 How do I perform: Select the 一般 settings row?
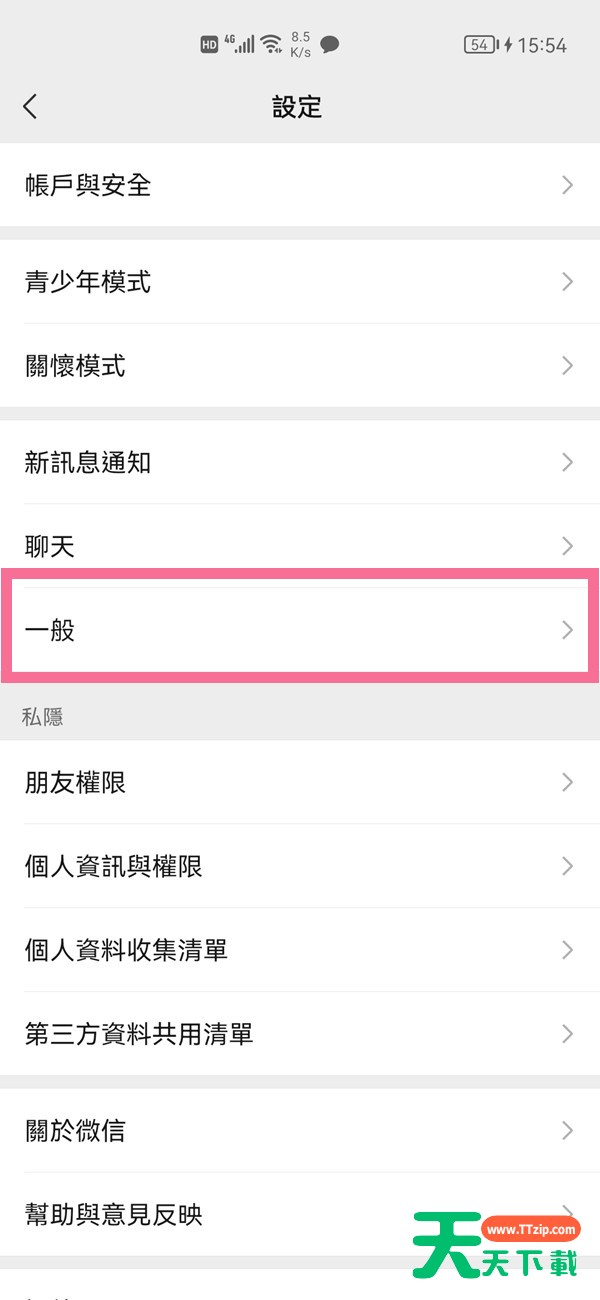[300, 629]
